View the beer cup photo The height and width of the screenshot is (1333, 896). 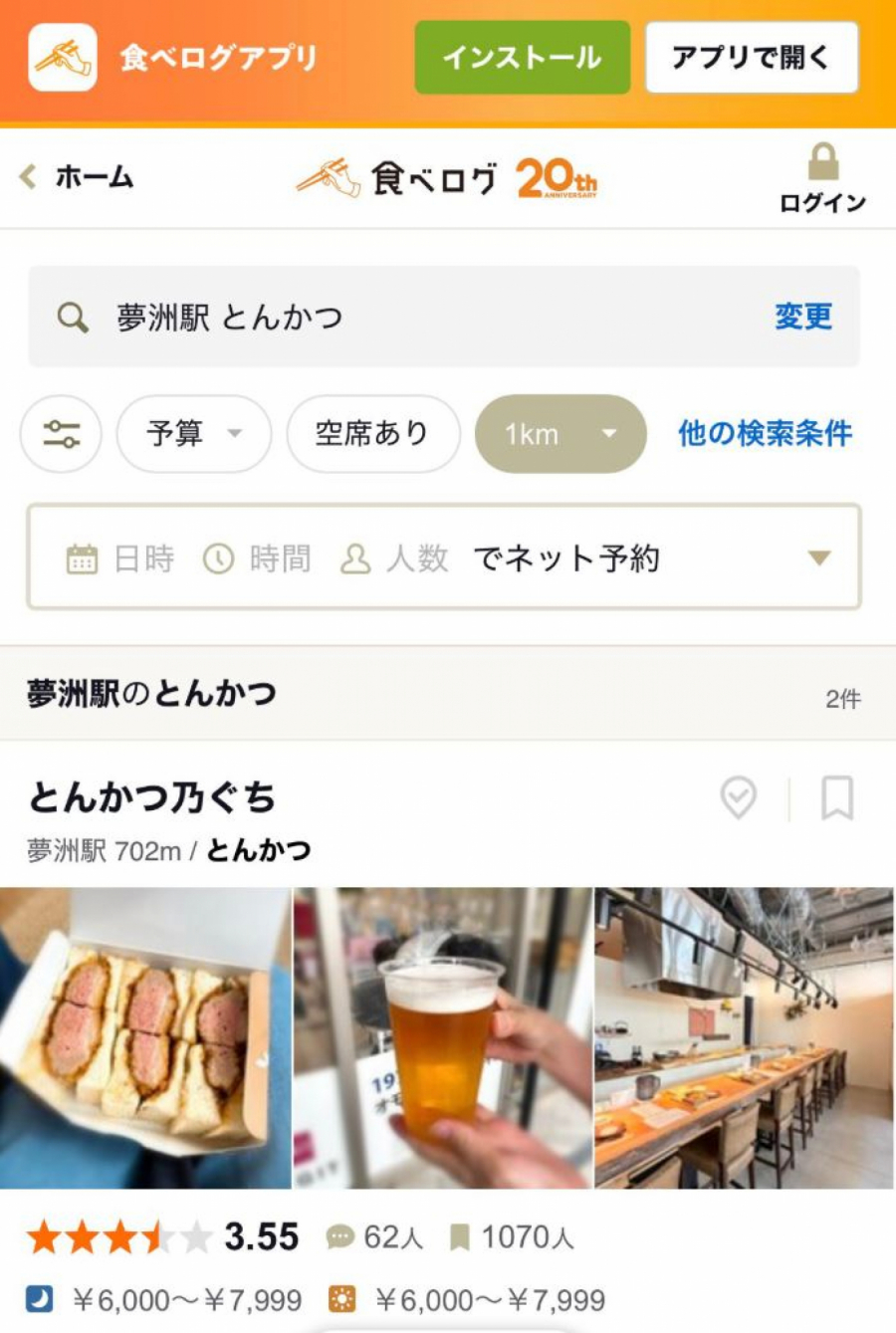(443, 1037)
